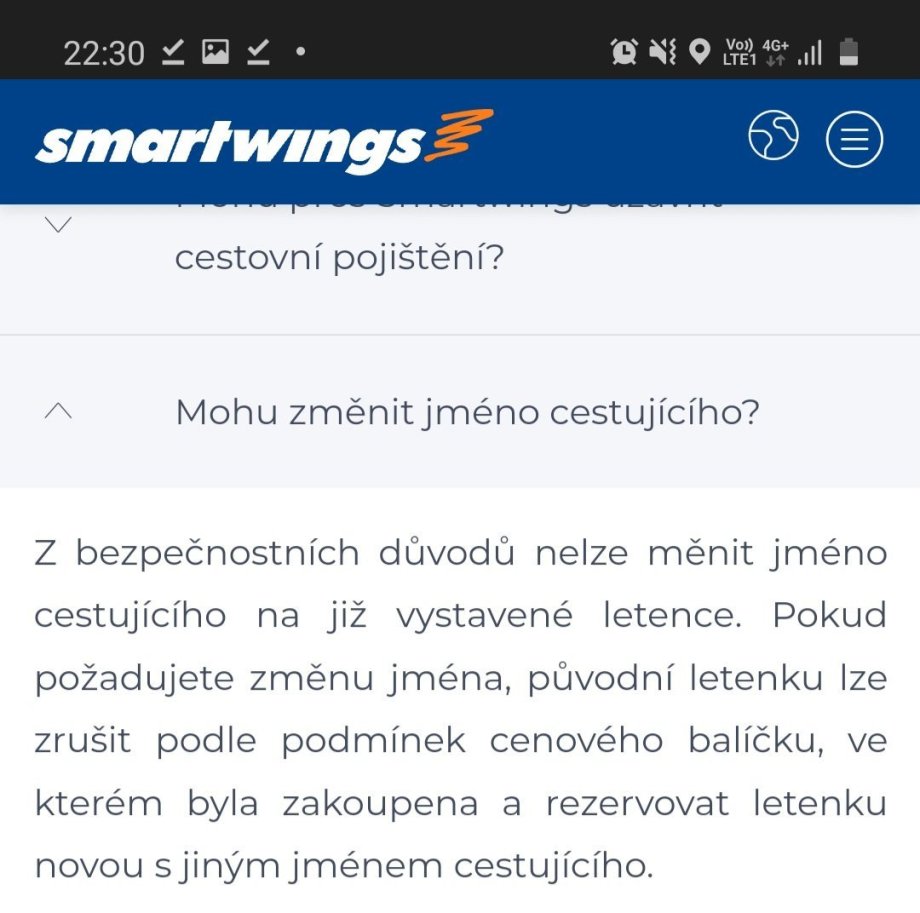
Task: Open the language globe selector
Action: (x=773, y=136)
